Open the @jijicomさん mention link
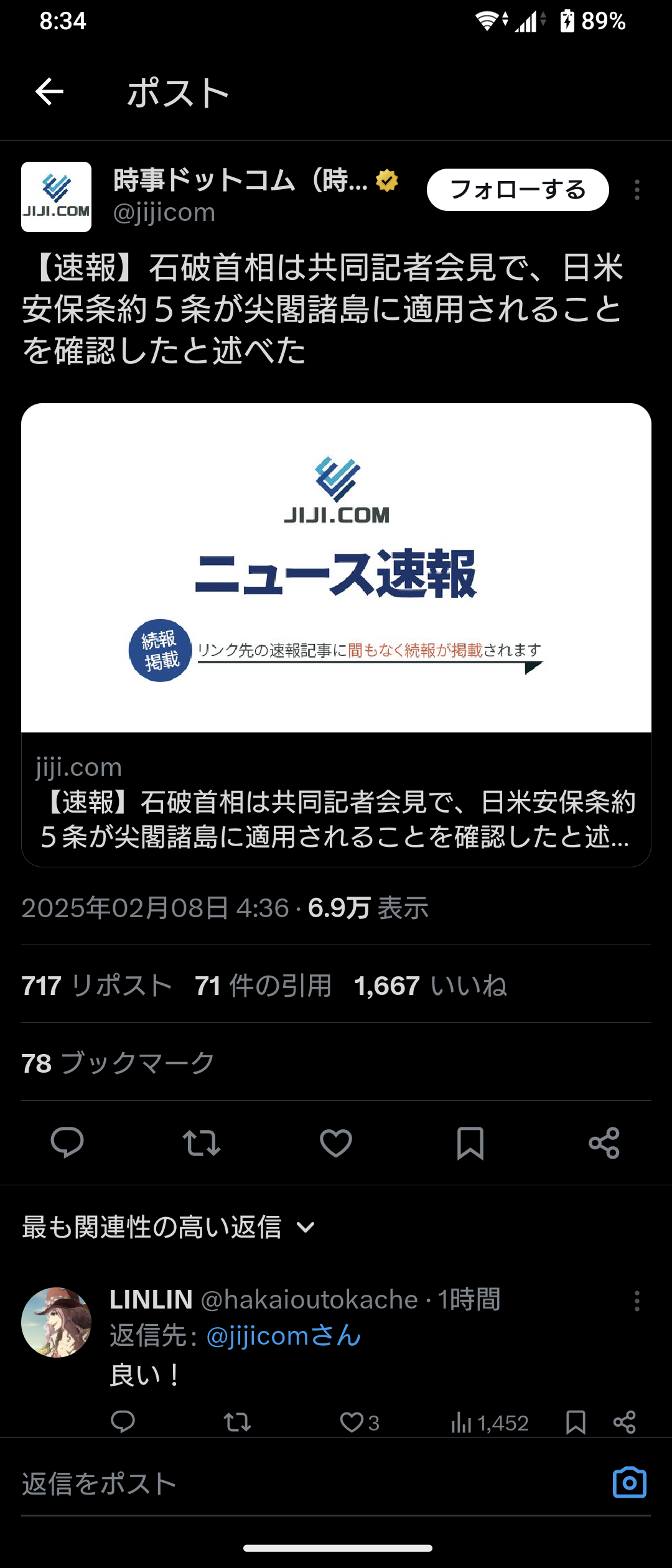 point(283,1336)
